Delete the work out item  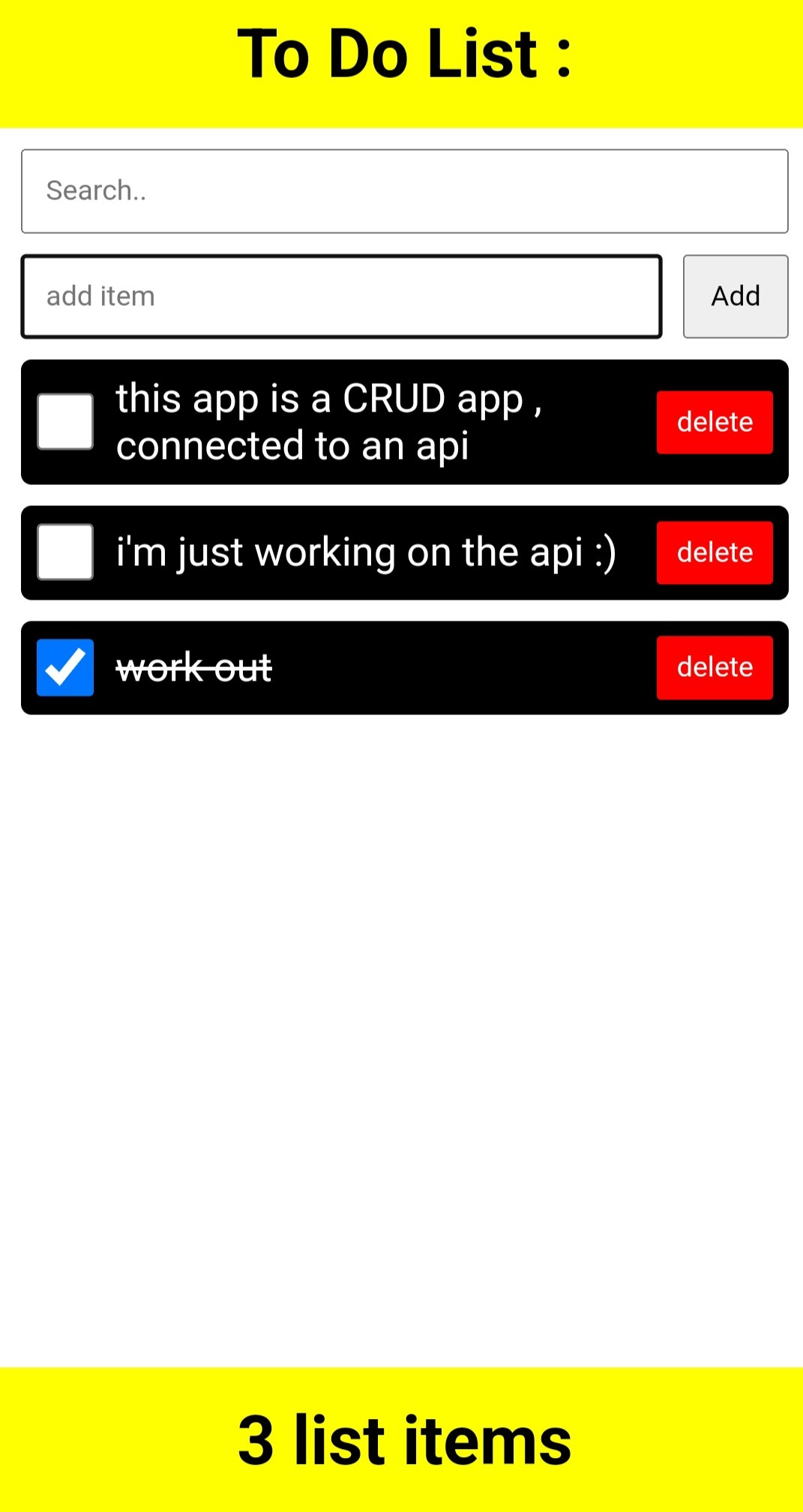pos(715,668)
